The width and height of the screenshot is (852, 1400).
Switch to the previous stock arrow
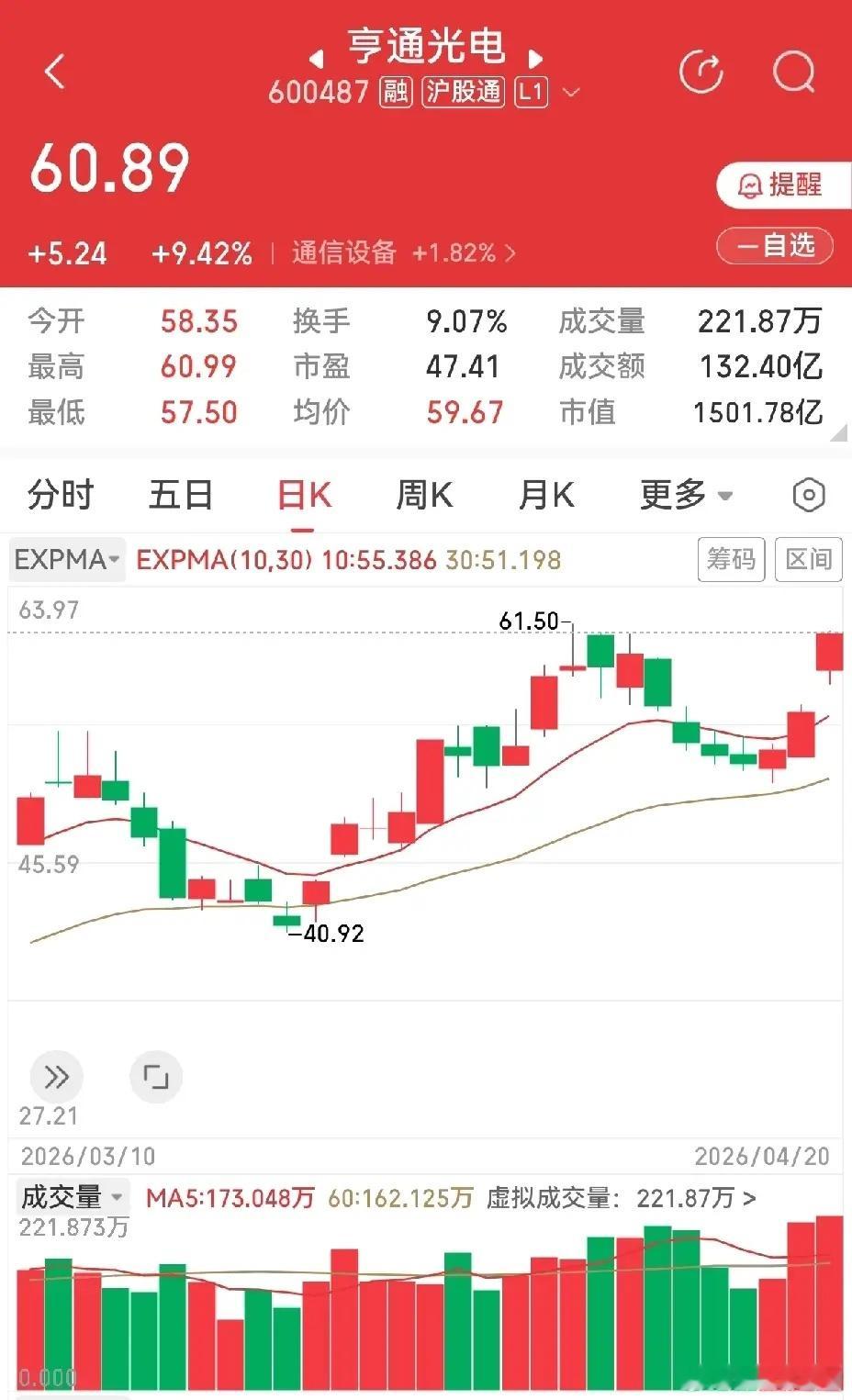point(317,60)
